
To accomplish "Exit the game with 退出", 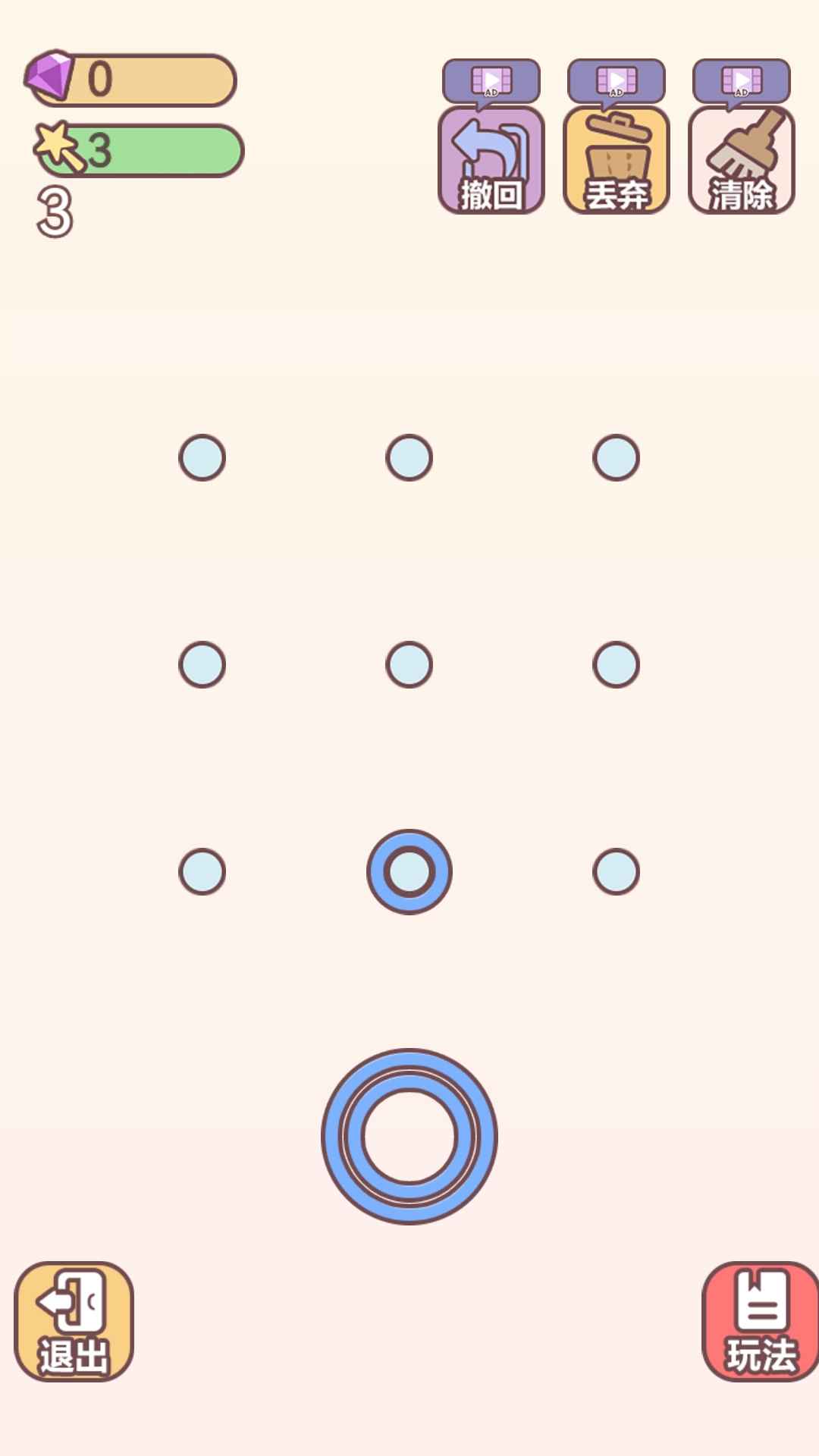I will (74, 1321).
